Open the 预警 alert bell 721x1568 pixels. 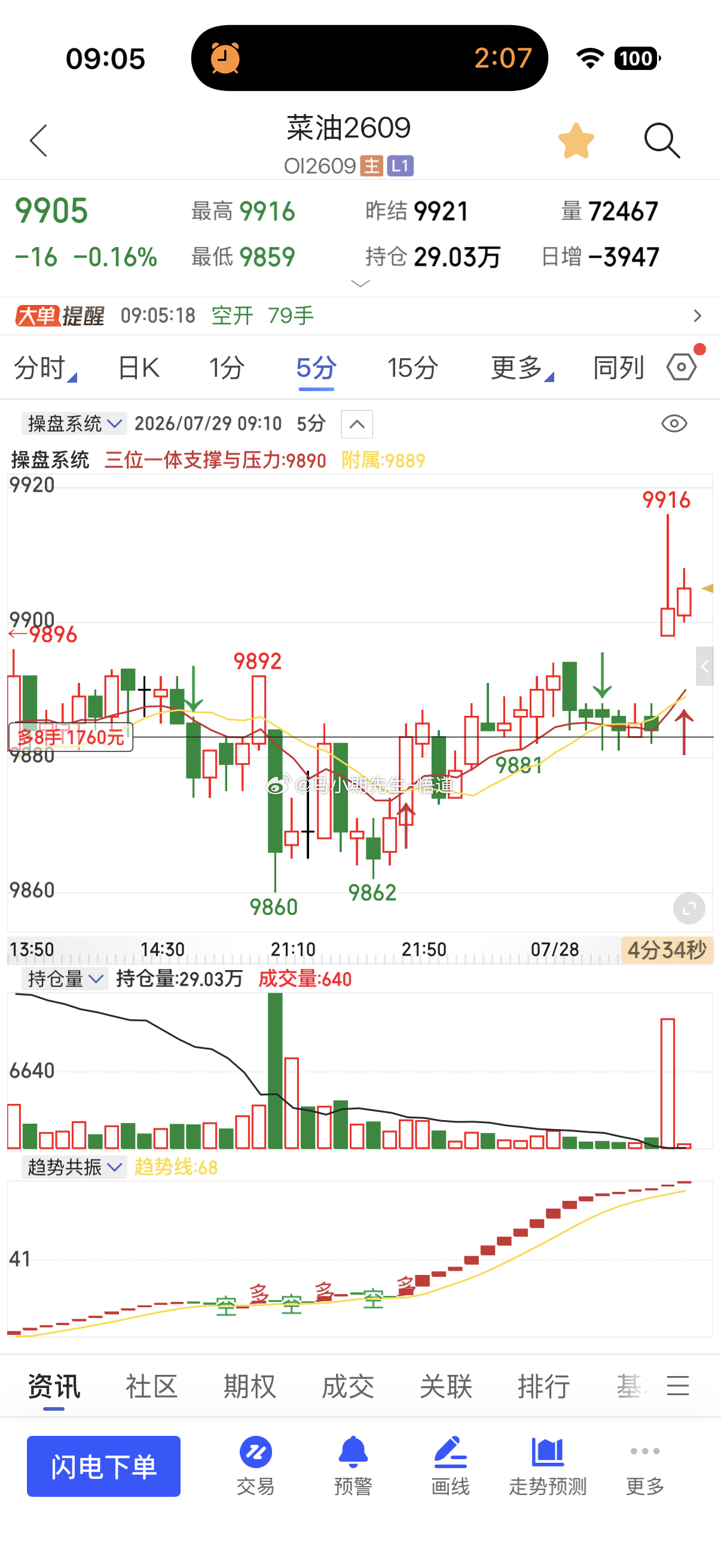[353, 1466]
